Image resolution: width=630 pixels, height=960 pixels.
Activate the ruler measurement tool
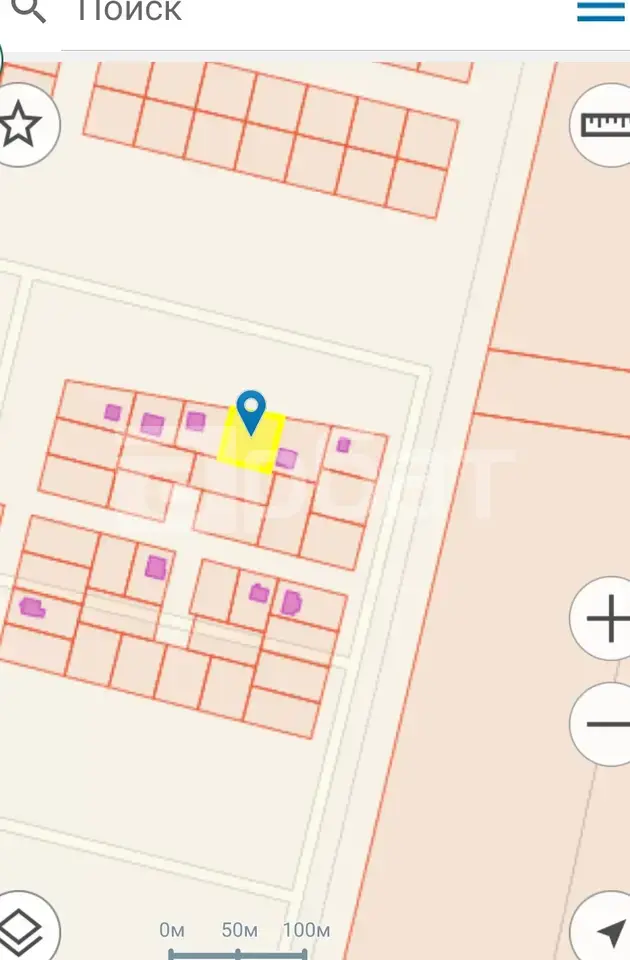coord(606,125)
